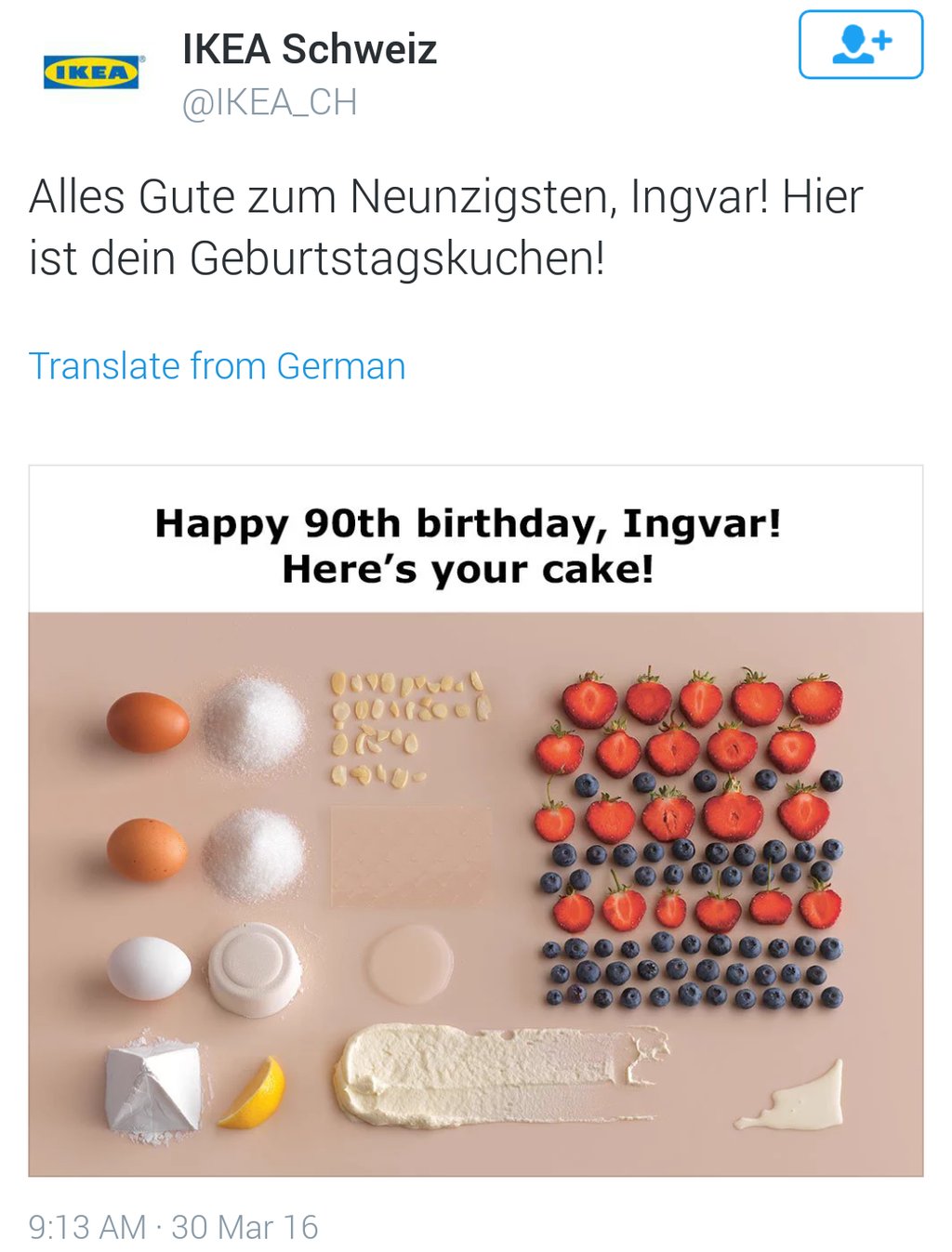Tap Translate from German link
The width and height of the screenshot is (952, 1252).
[x=217, y=366]
